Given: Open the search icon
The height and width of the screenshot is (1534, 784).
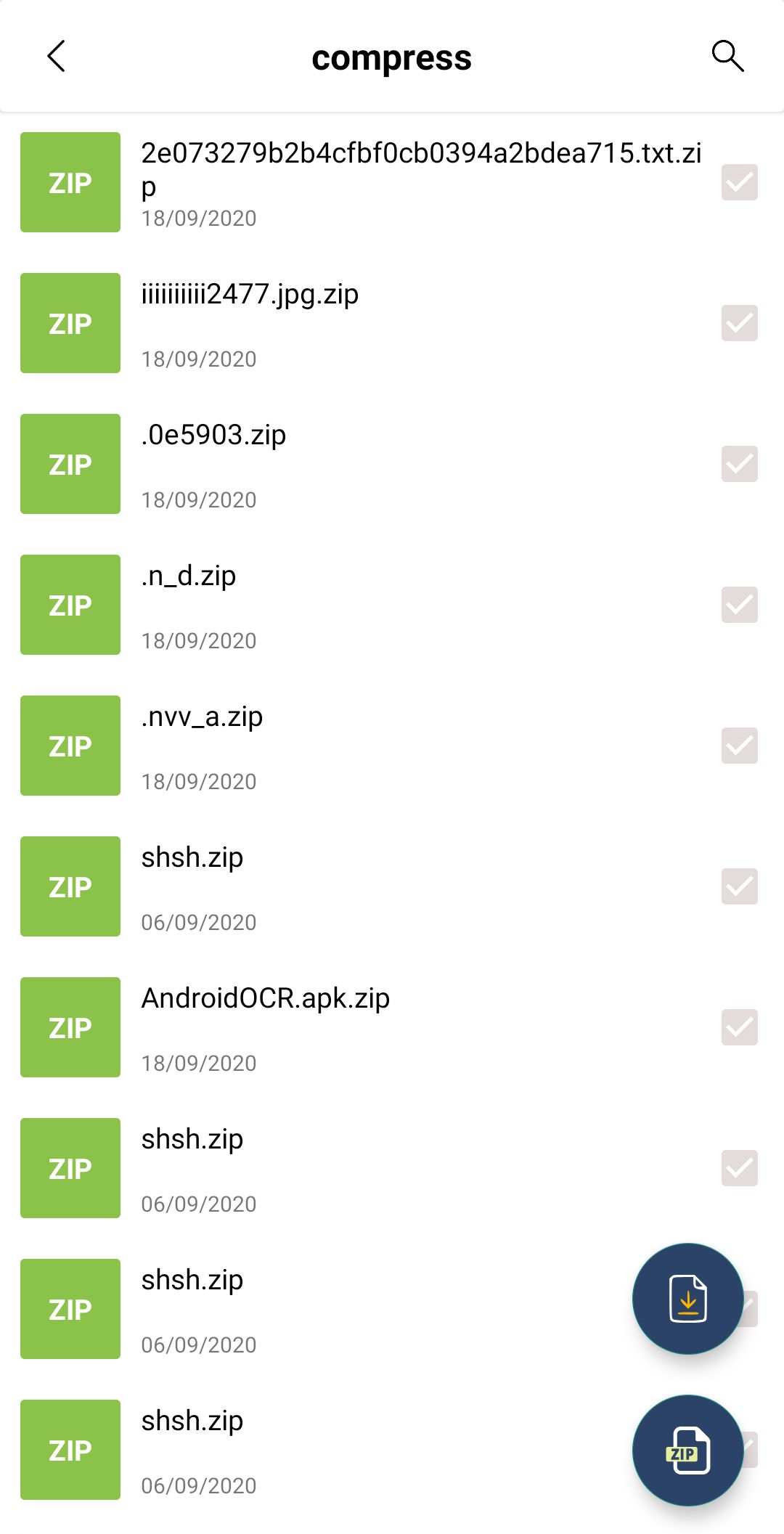Looking at the screenshot, I should 727,56.
